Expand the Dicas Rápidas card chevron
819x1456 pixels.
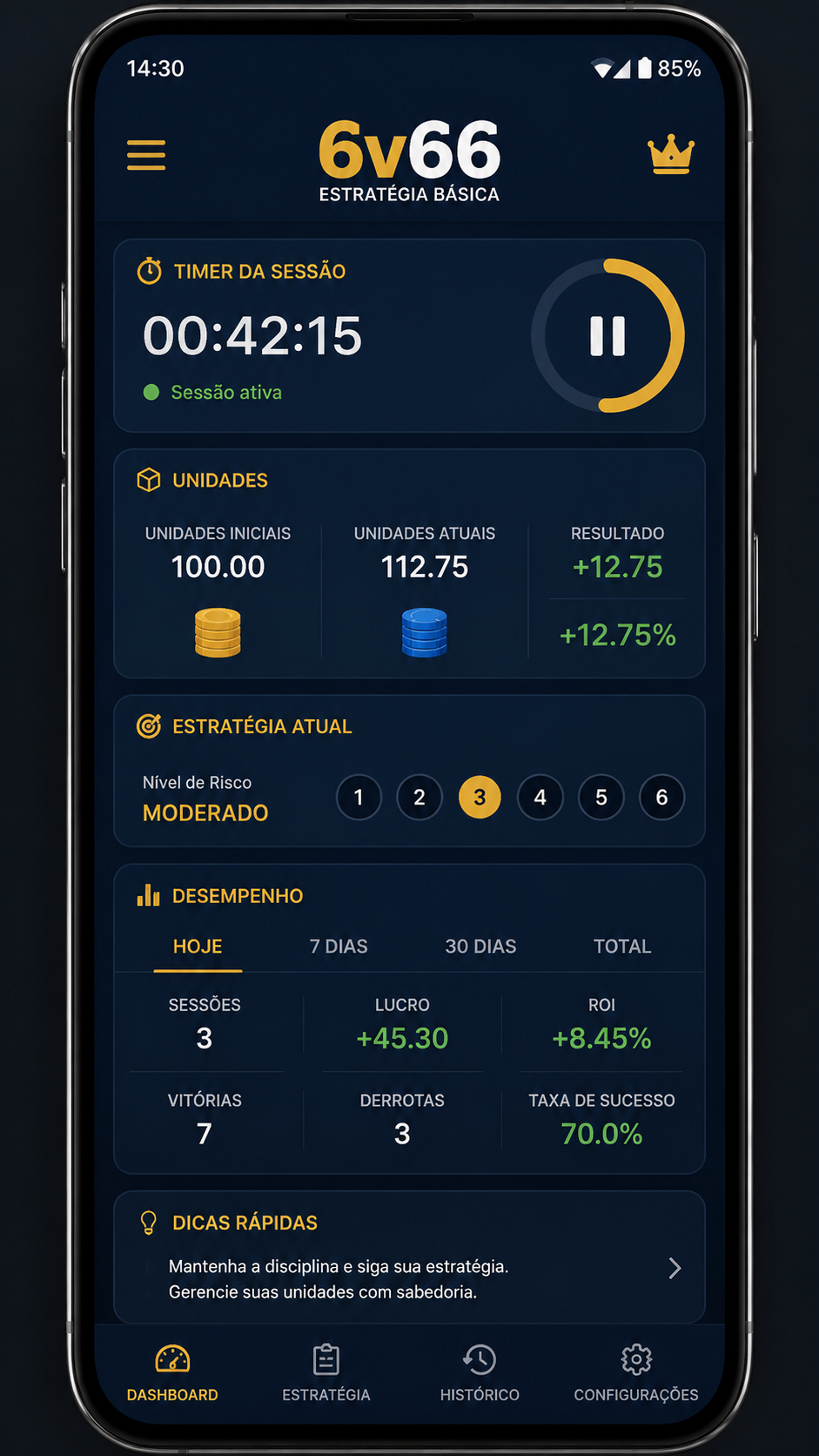[x=675, y=1268]
